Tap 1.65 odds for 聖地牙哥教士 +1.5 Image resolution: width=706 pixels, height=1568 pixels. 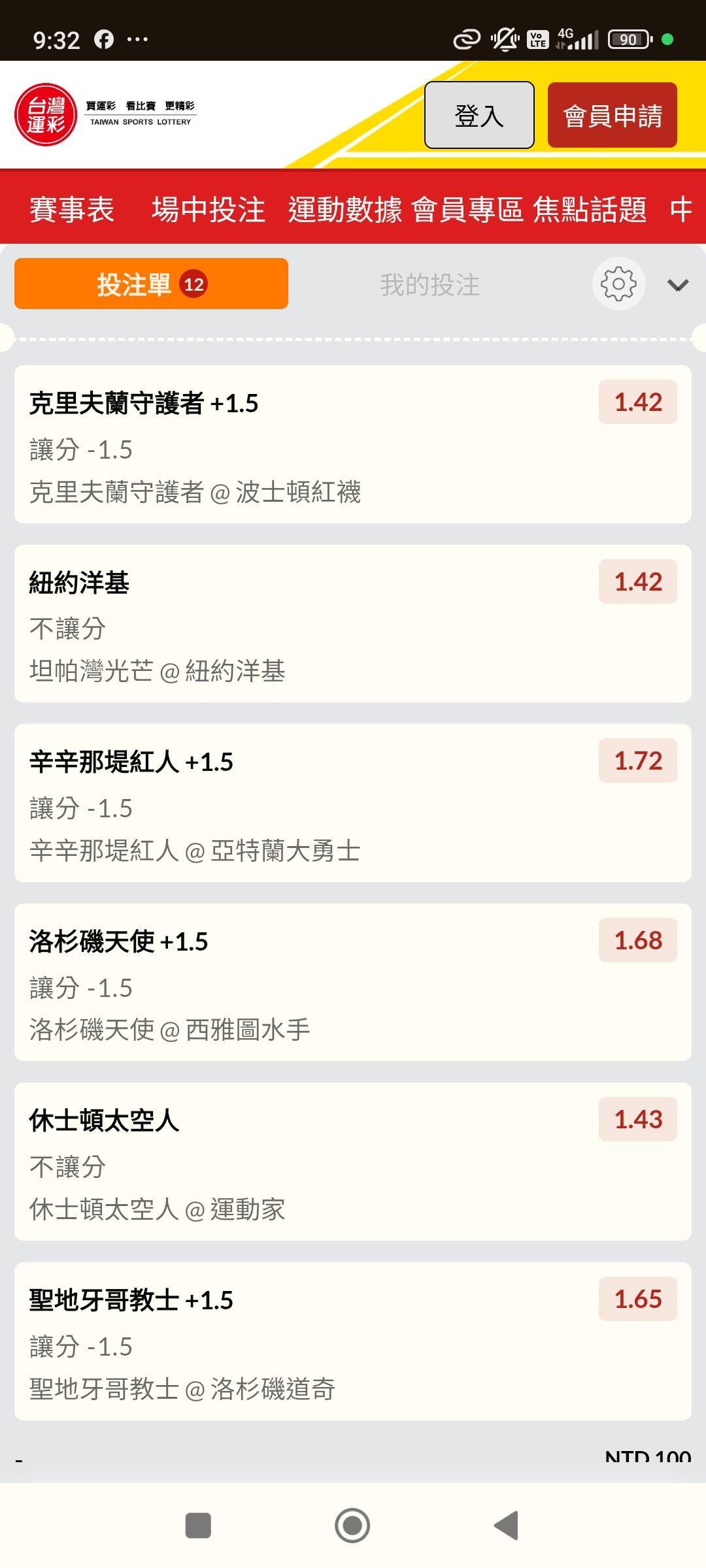click(x=638, y=1299)
